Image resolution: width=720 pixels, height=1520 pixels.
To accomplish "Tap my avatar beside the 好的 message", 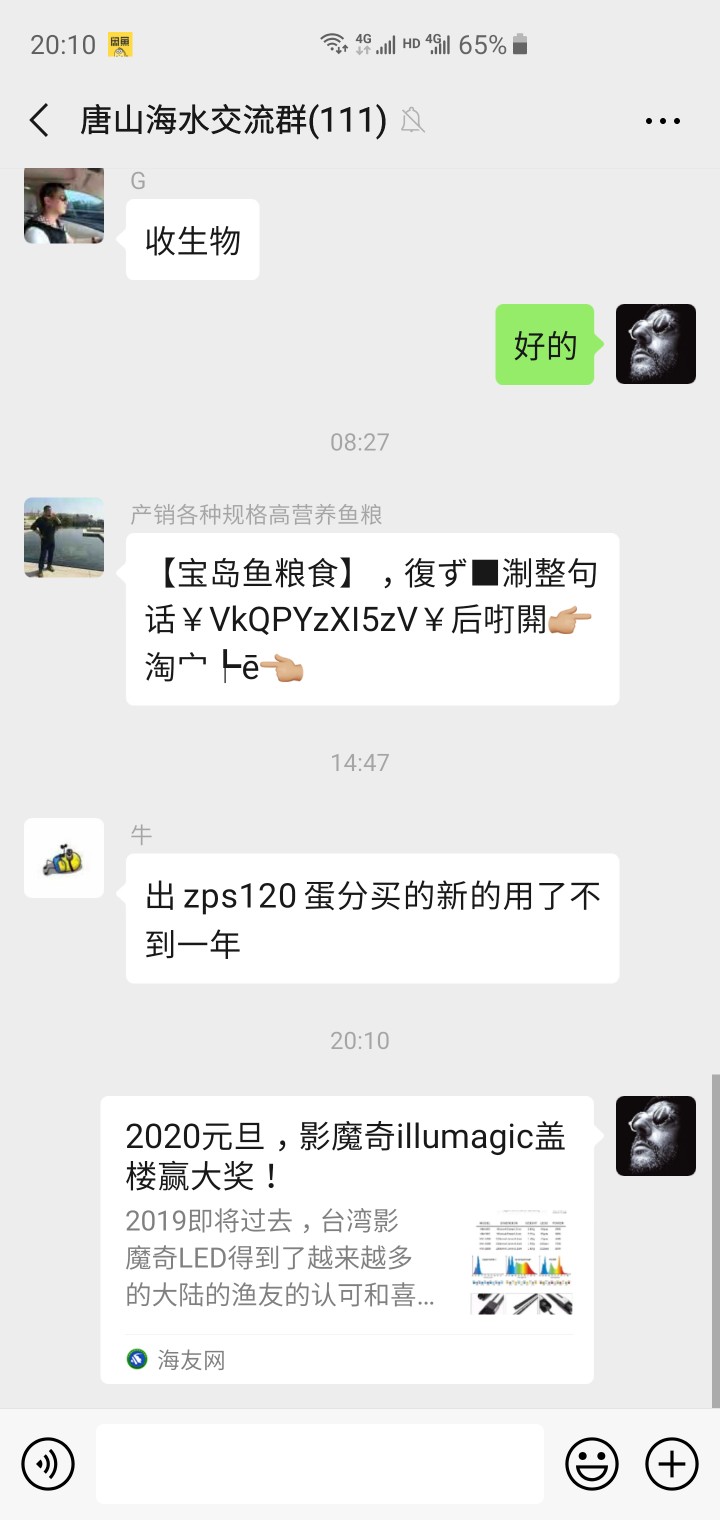I will 655,344.
